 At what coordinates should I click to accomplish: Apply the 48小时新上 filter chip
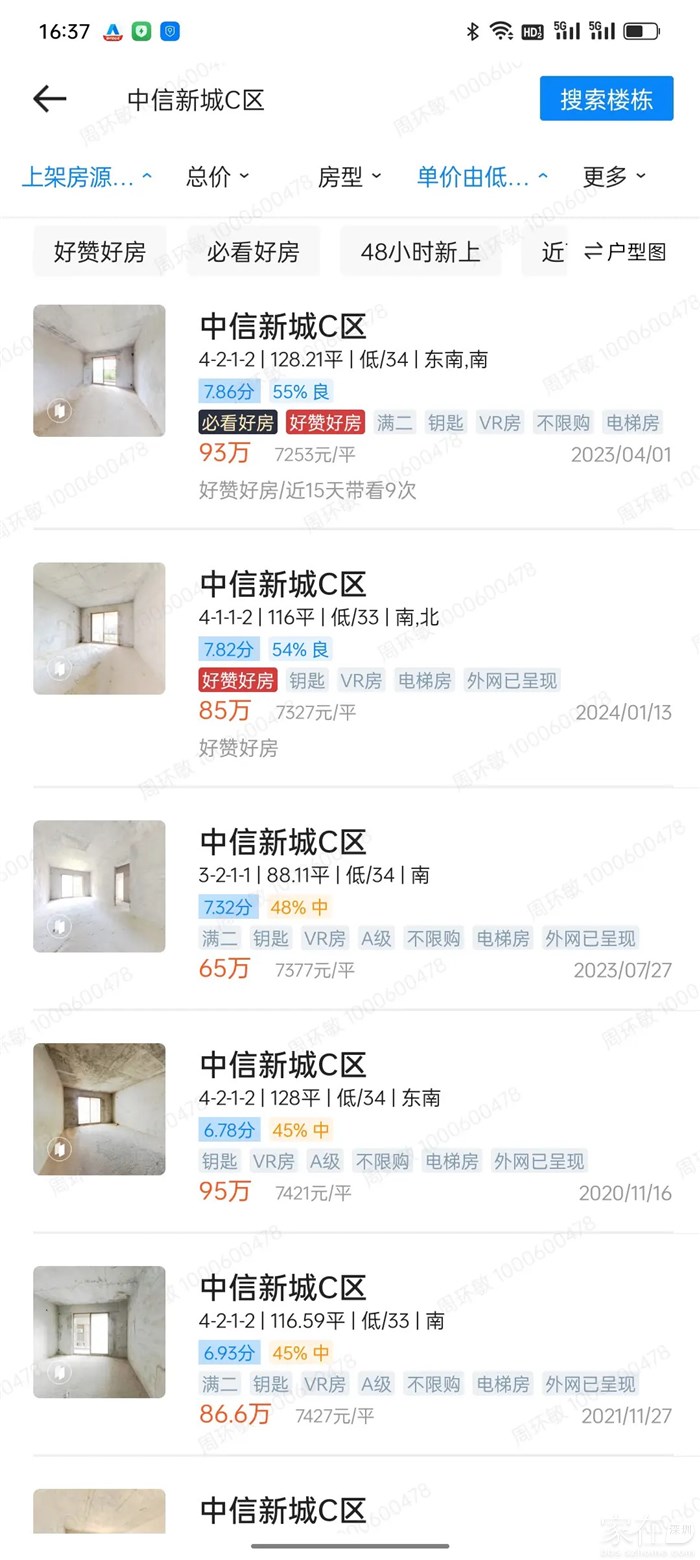pyautogui.click(x=420, y=252)
